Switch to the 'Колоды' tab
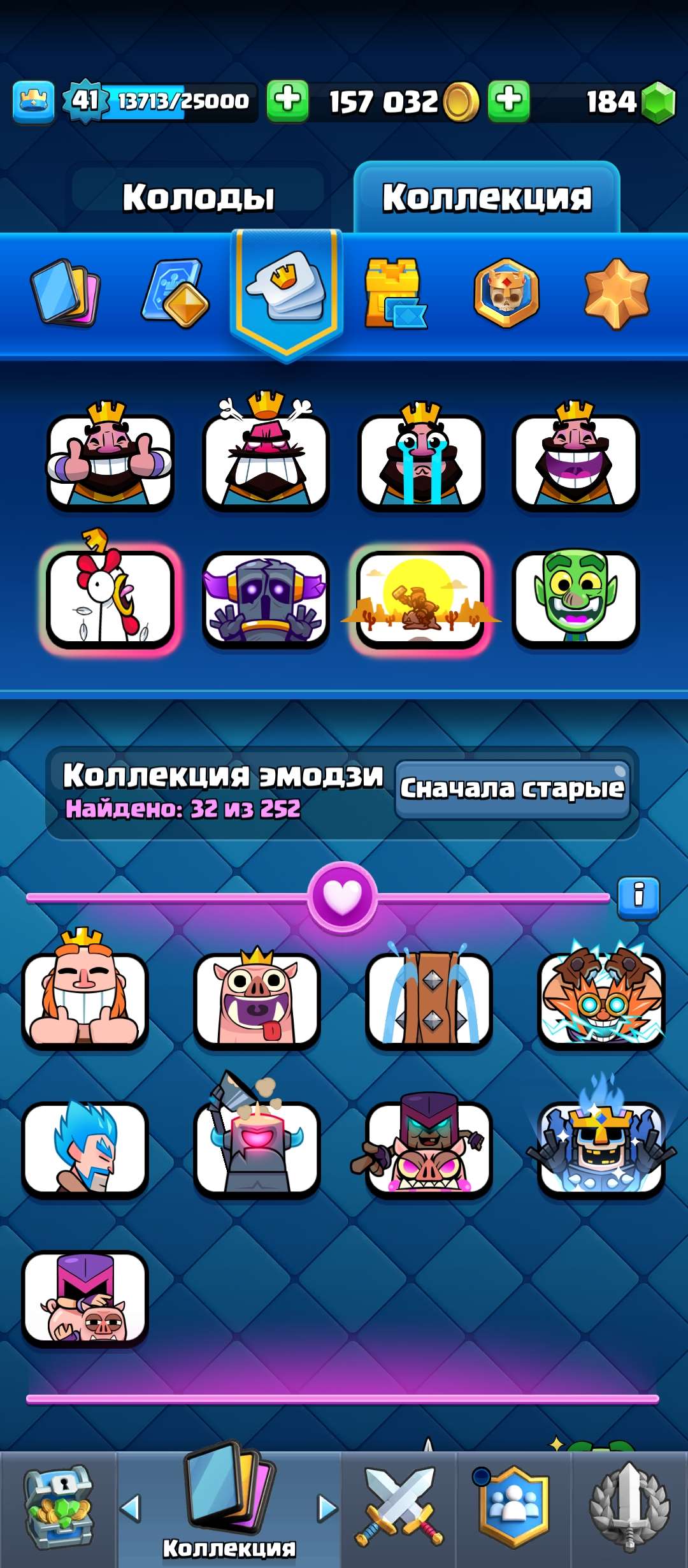This screenshot has height=1568, width=688. (x=201, y=194)
